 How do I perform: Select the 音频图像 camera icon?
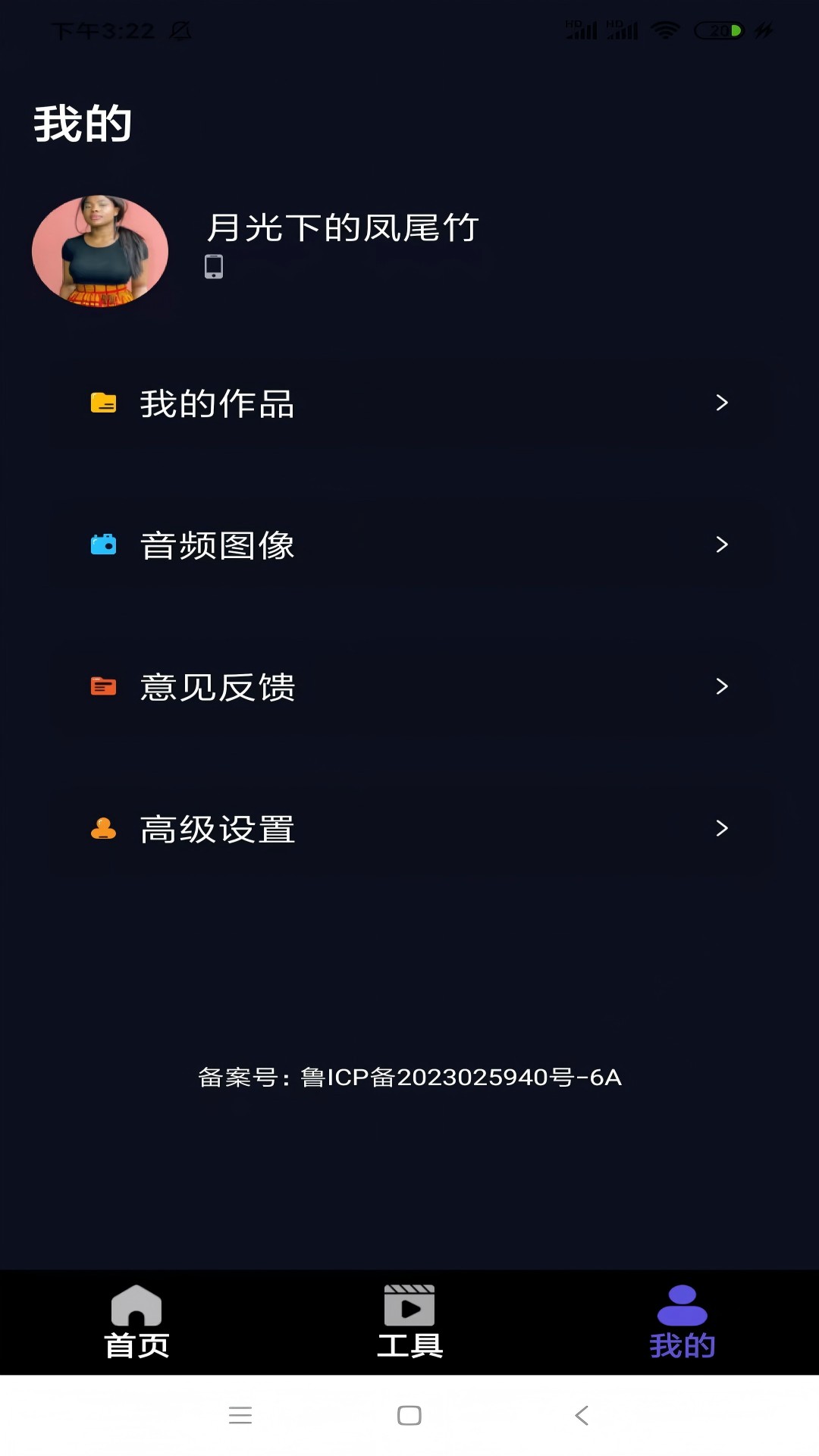click(x=104, y=544)
